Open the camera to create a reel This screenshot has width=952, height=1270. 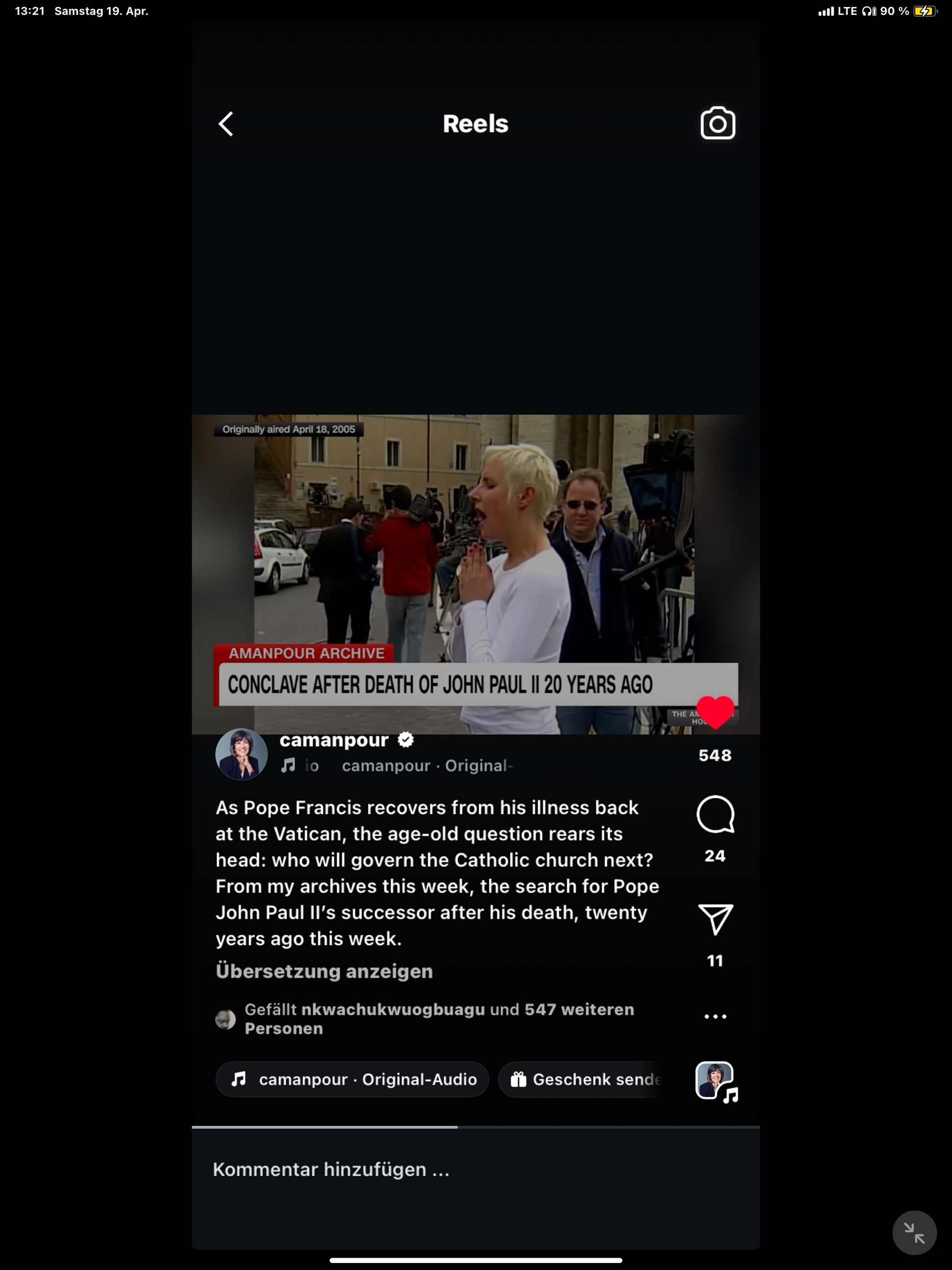(718, 123)
